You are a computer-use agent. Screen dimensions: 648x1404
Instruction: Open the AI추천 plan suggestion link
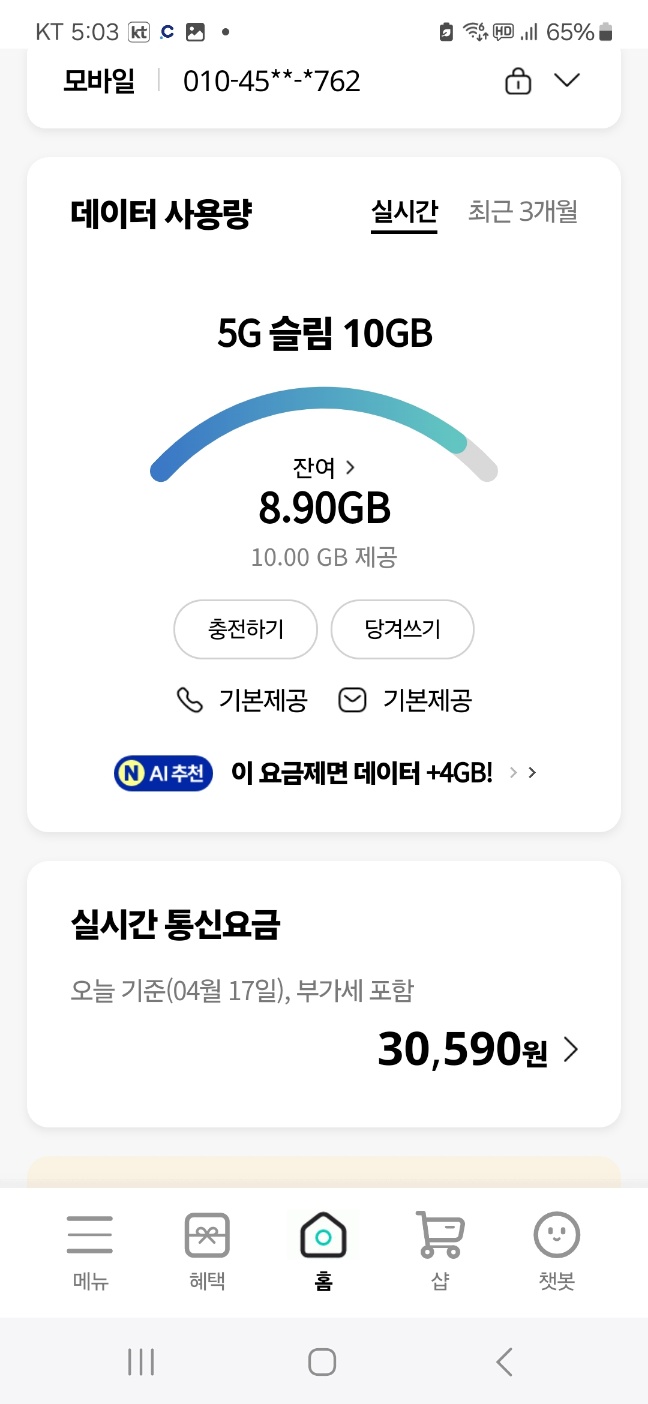point(326,773)
